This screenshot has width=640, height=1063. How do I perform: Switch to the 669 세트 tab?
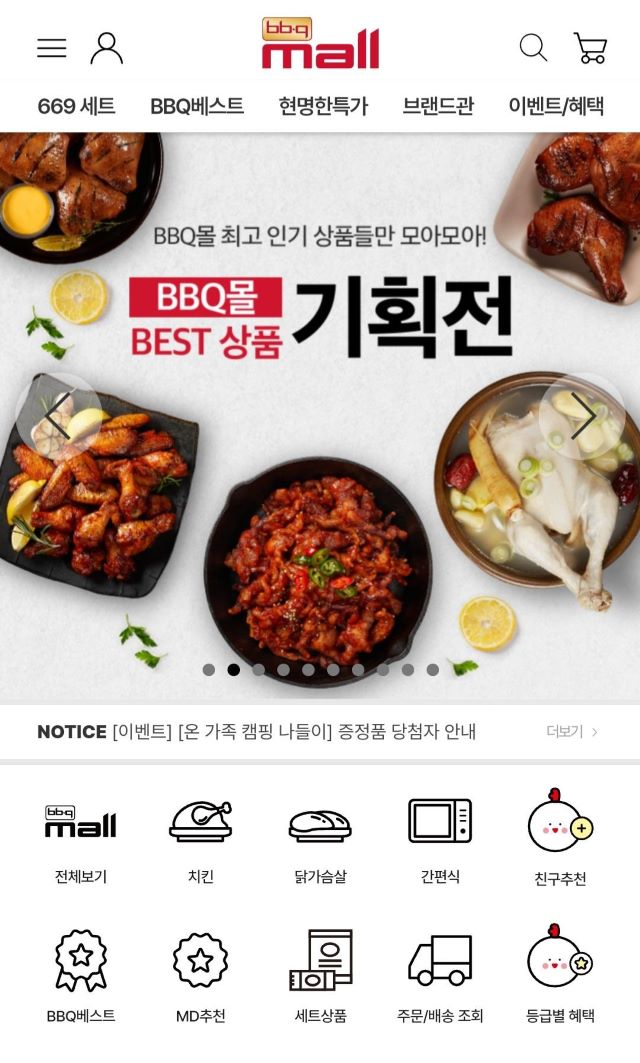pyautogui.click(x=76, y=106)
